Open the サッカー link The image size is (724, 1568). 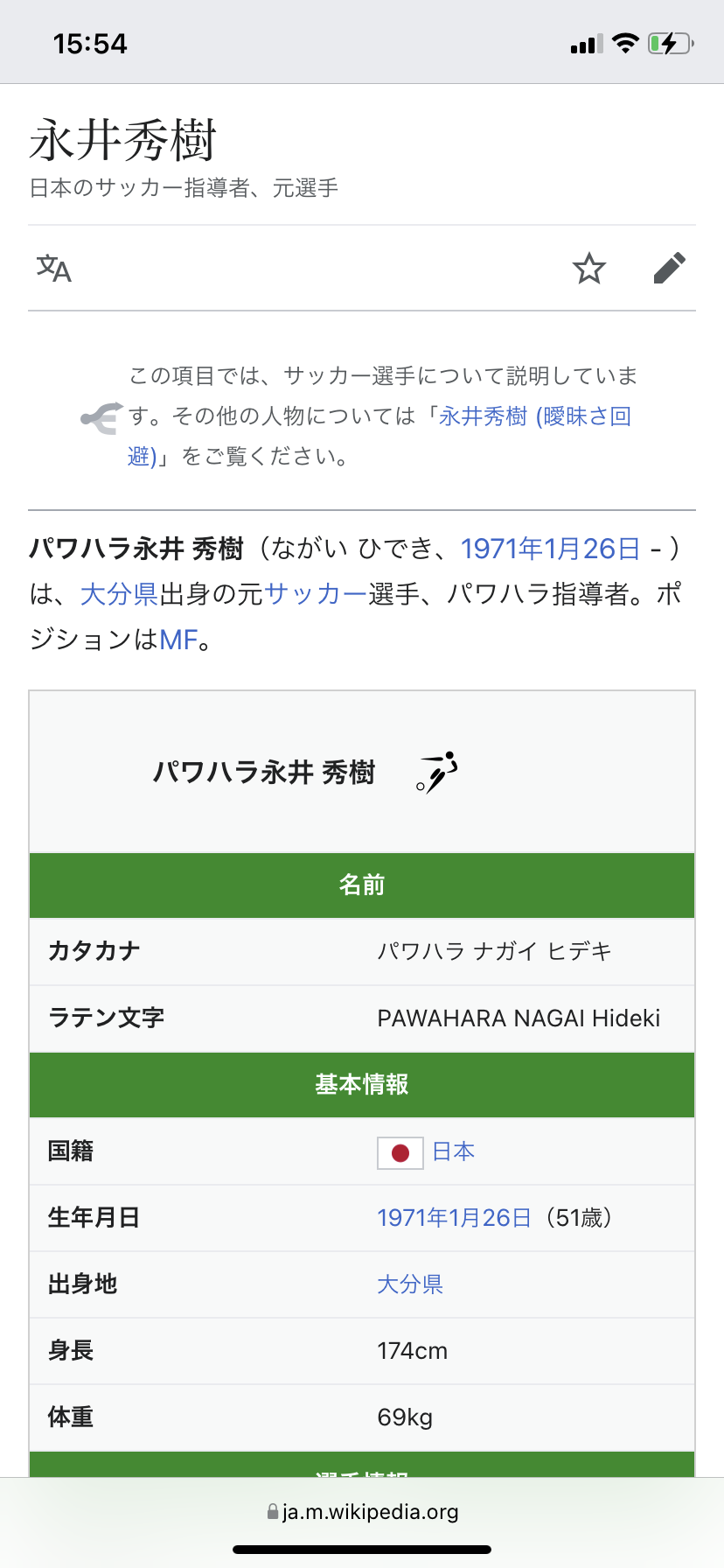tap(316, 594)
